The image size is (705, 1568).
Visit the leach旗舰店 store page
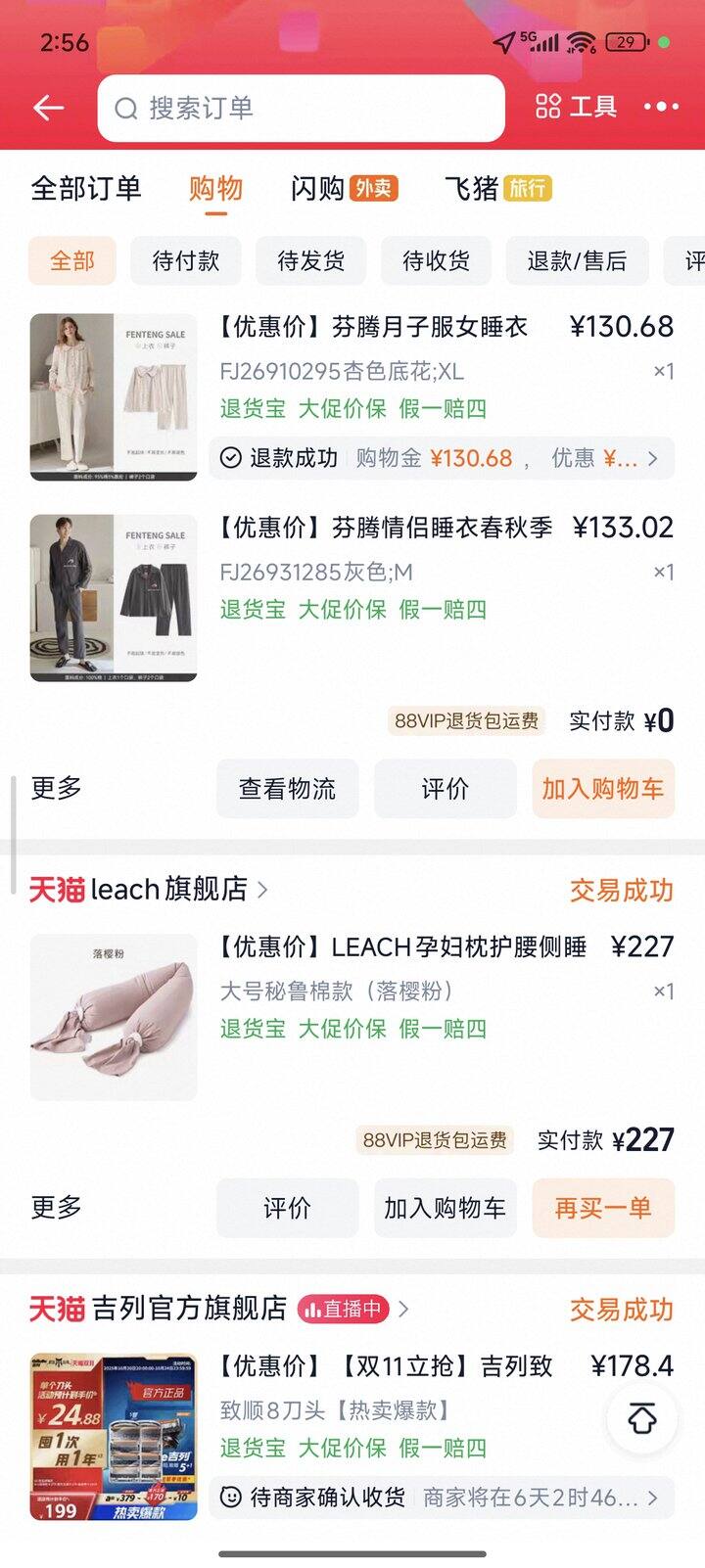click(x=168, y=889)
